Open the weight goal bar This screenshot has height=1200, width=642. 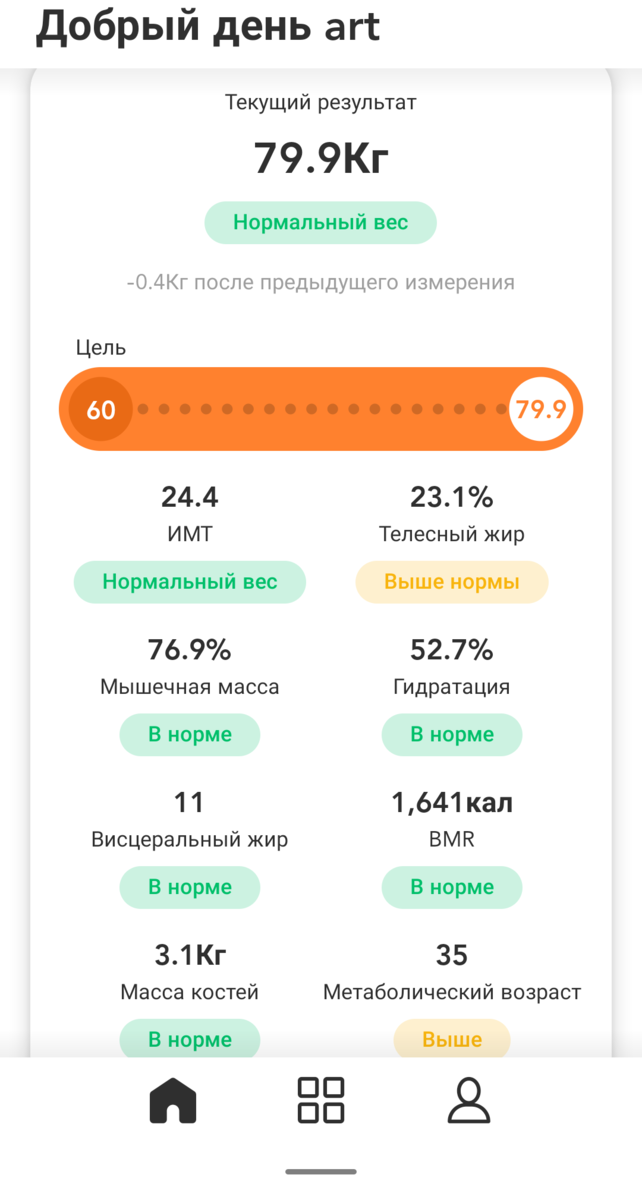[321, 409]
